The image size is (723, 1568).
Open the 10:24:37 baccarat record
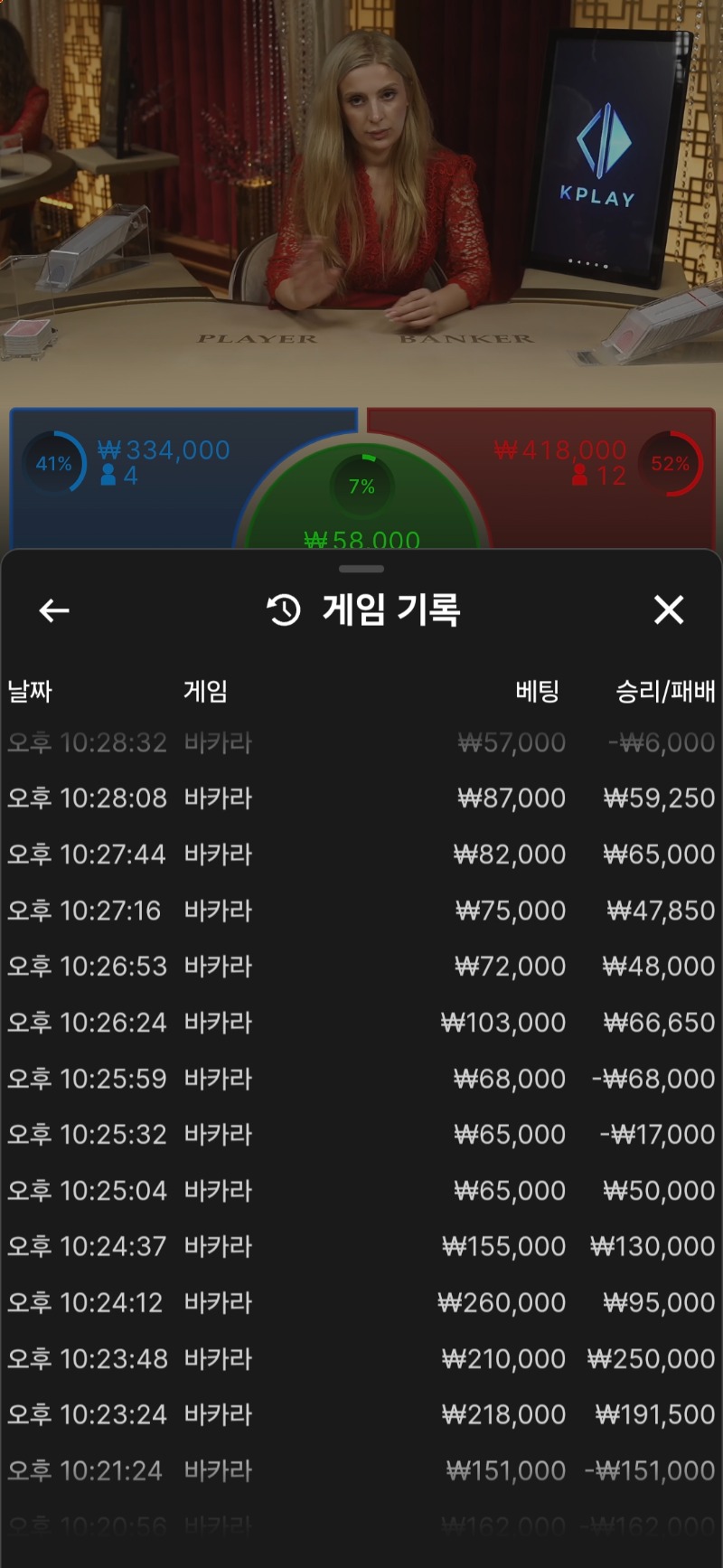361,1247
